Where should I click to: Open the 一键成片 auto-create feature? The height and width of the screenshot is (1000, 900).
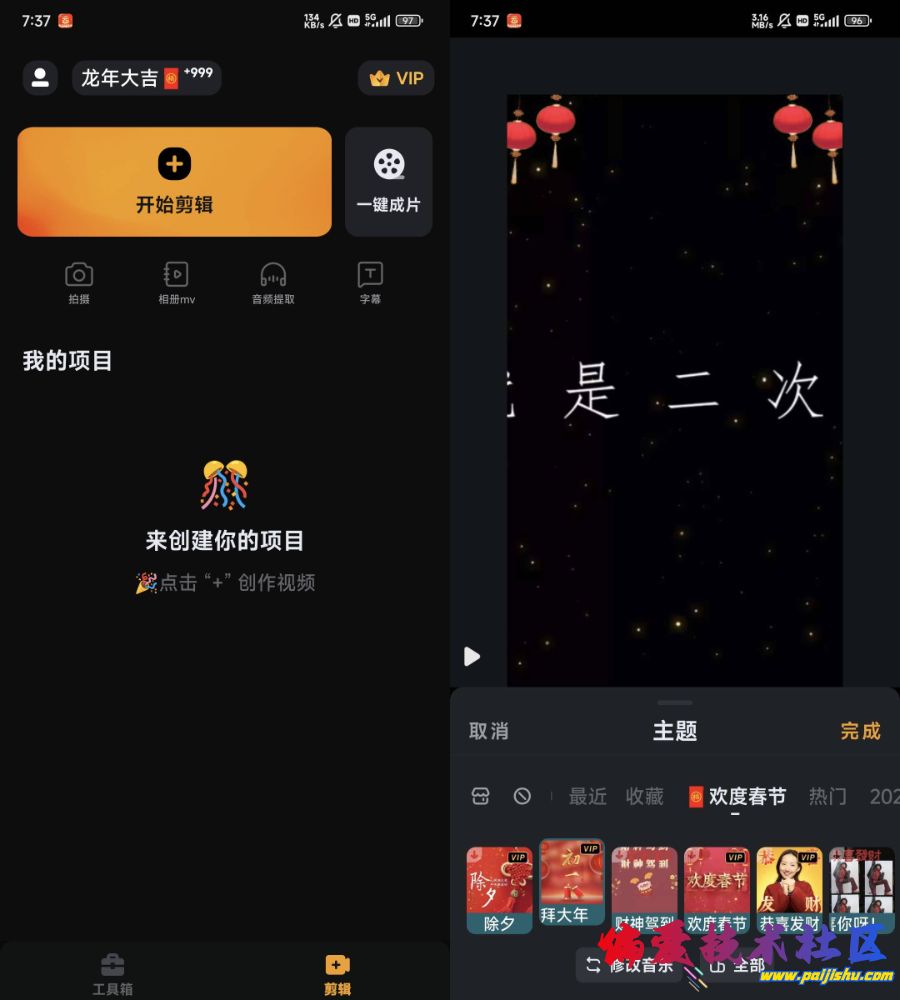pyautogui.click(x=389, y=181)
